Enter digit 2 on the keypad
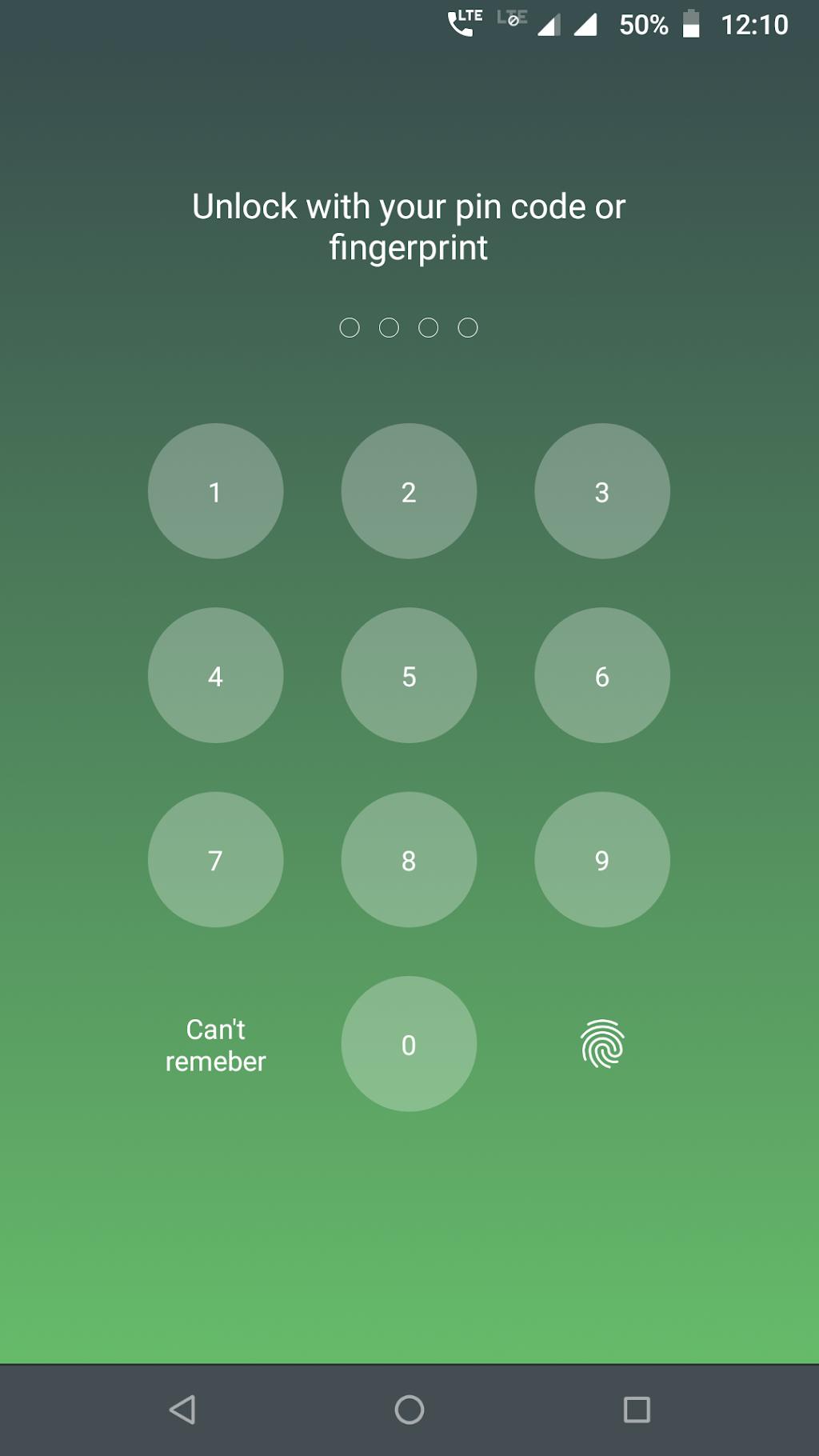The image size is (819, 1456). [409, 491]
